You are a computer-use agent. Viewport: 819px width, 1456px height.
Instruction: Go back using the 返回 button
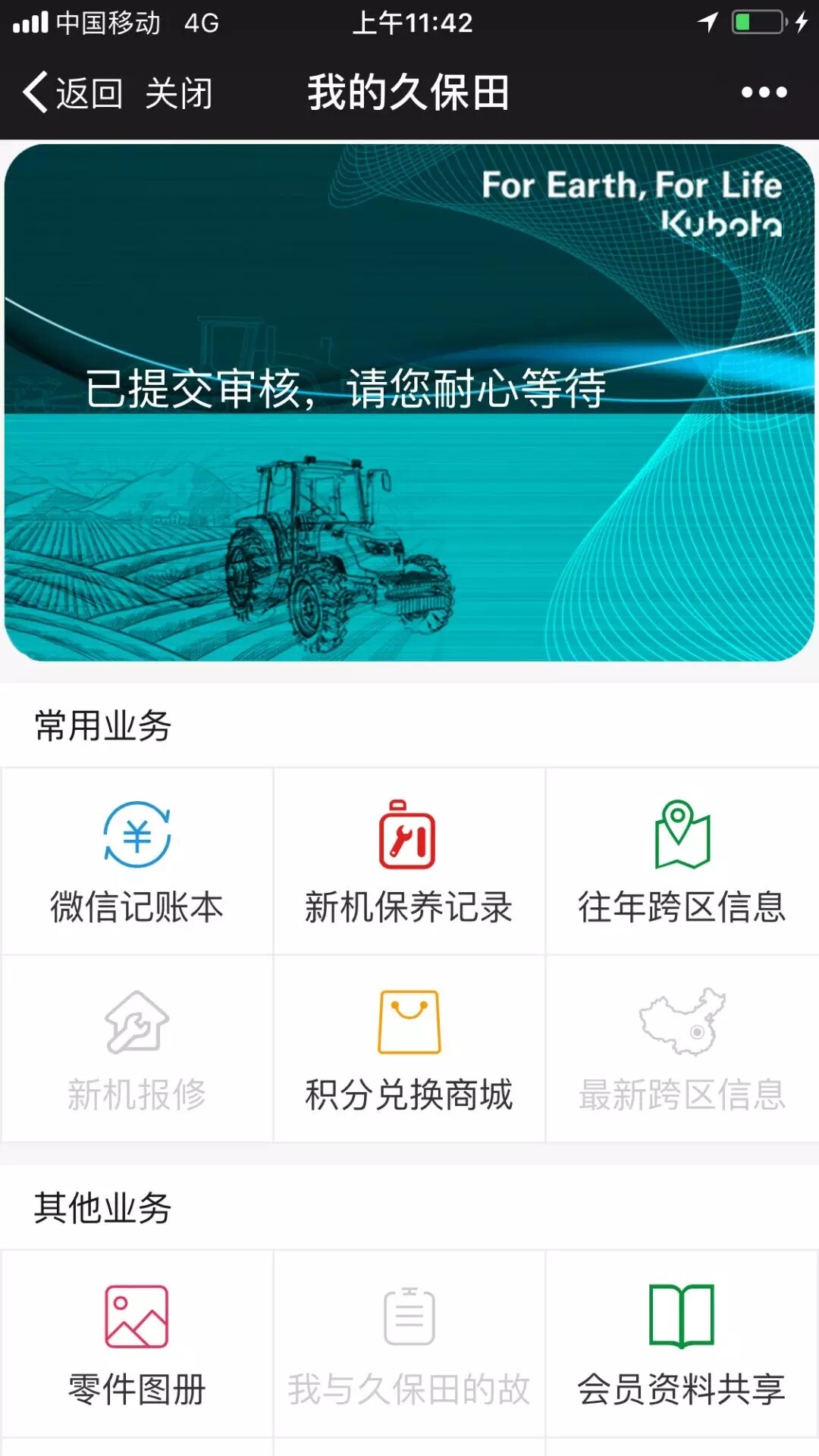74,93
